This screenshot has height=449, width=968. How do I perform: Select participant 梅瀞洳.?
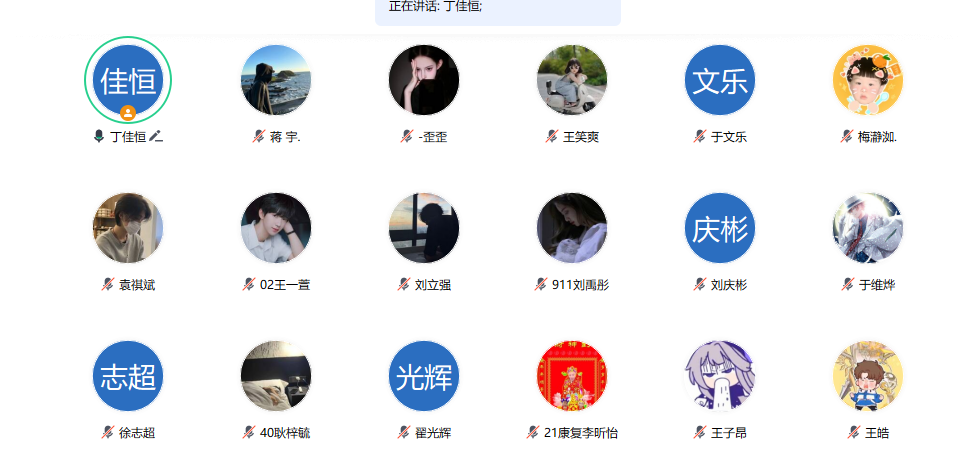[868, 80]
